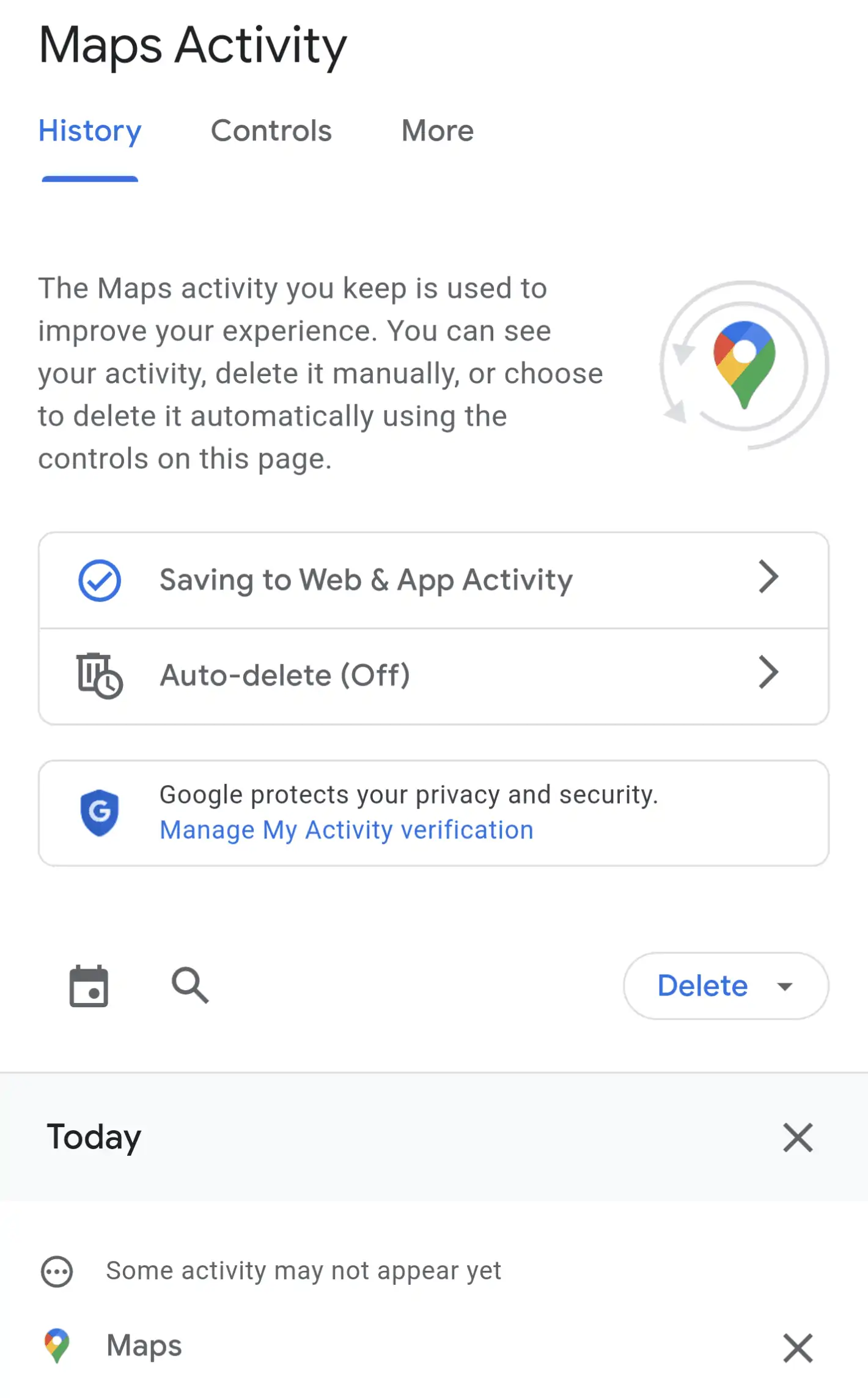Select the History tab
The height and width of the screenshot is (1398, 868).
point(89,131)
